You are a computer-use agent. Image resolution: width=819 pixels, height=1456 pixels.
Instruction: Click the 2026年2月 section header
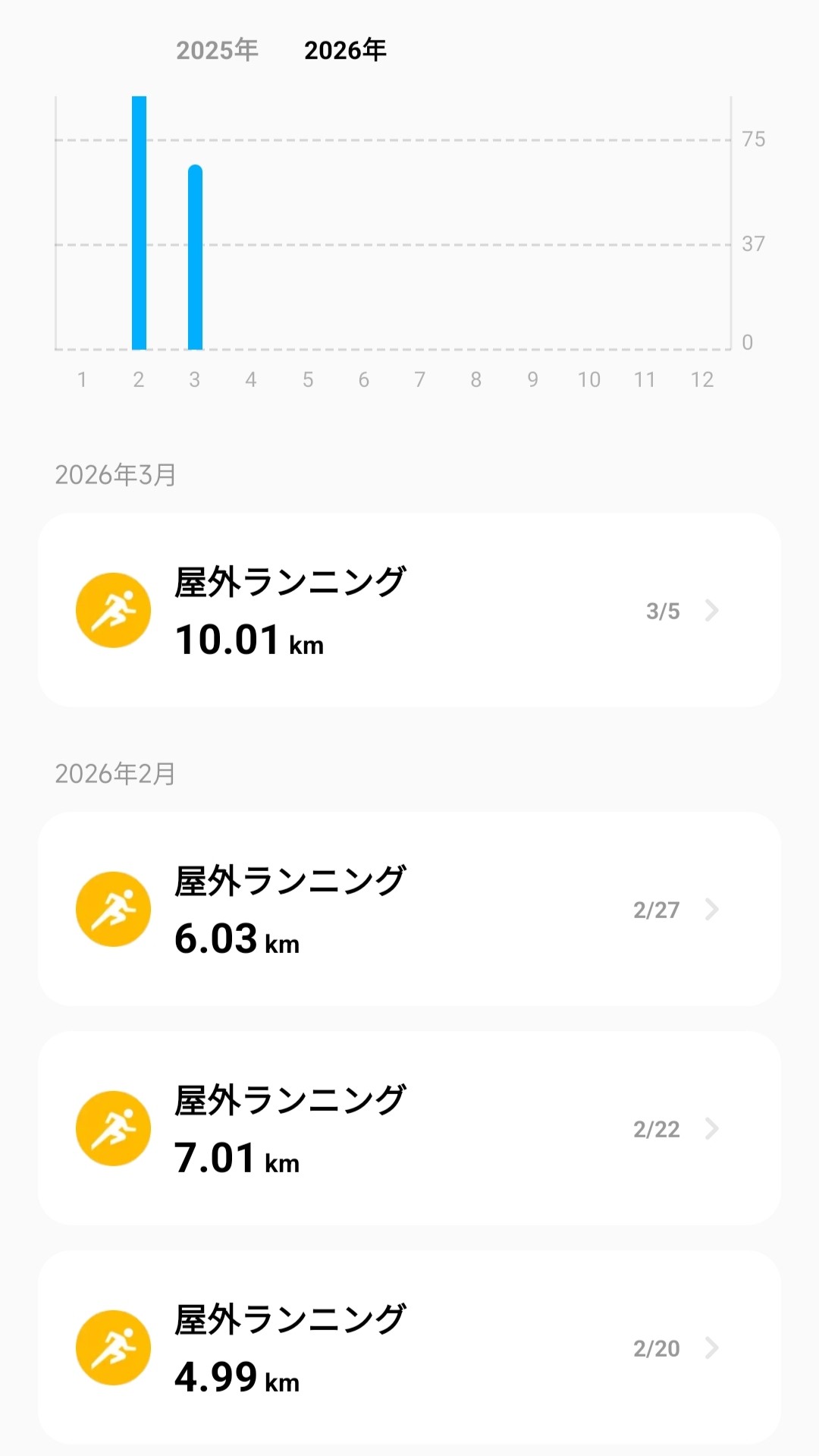(x=114, y=774)
